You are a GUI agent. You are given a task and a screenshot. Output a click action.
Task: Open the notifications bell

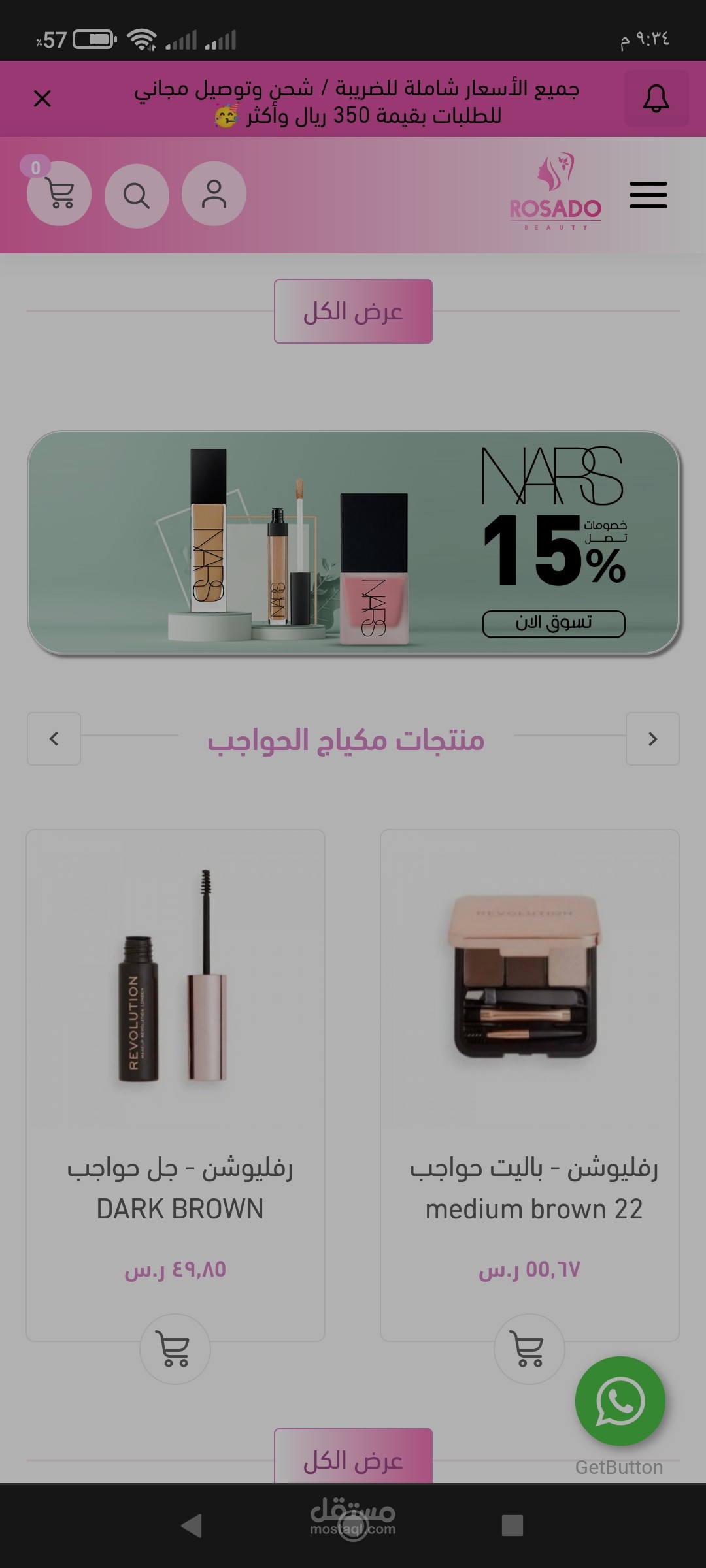tap(656, 99)
